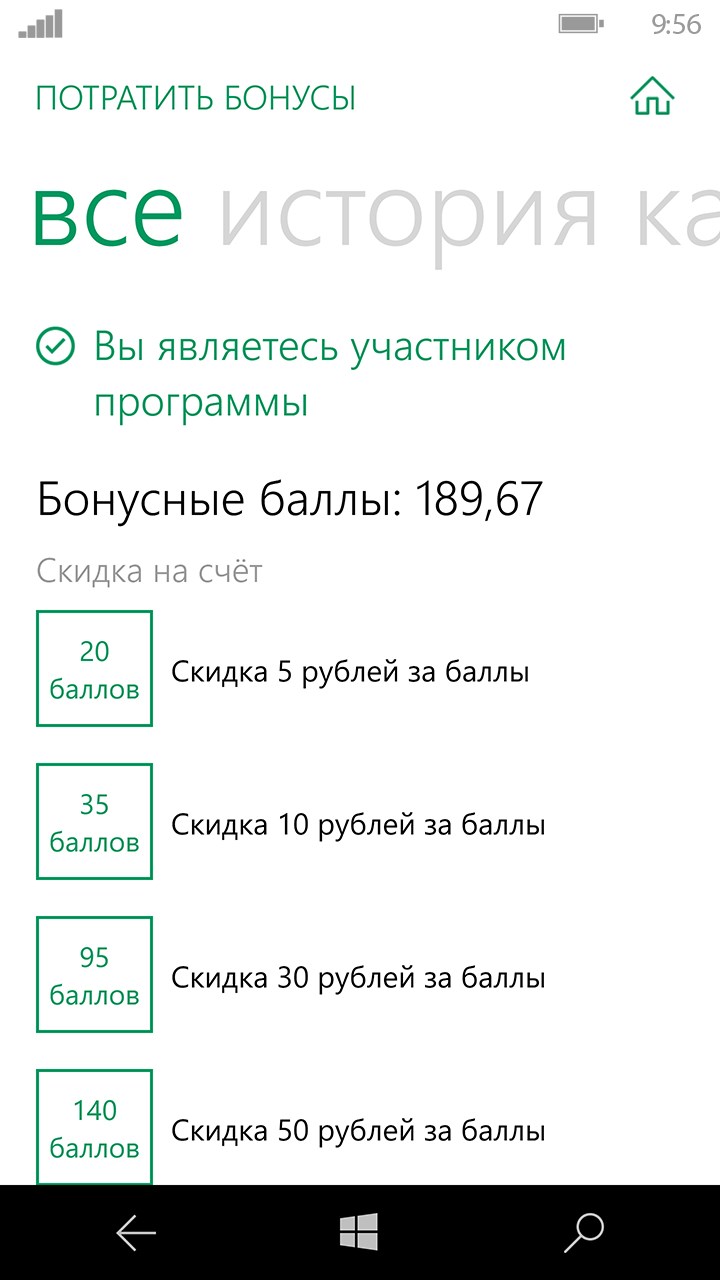Pick the 95 баллов discount option
The width and height of the screenshot is (720, 1280).
pos(94,974)
